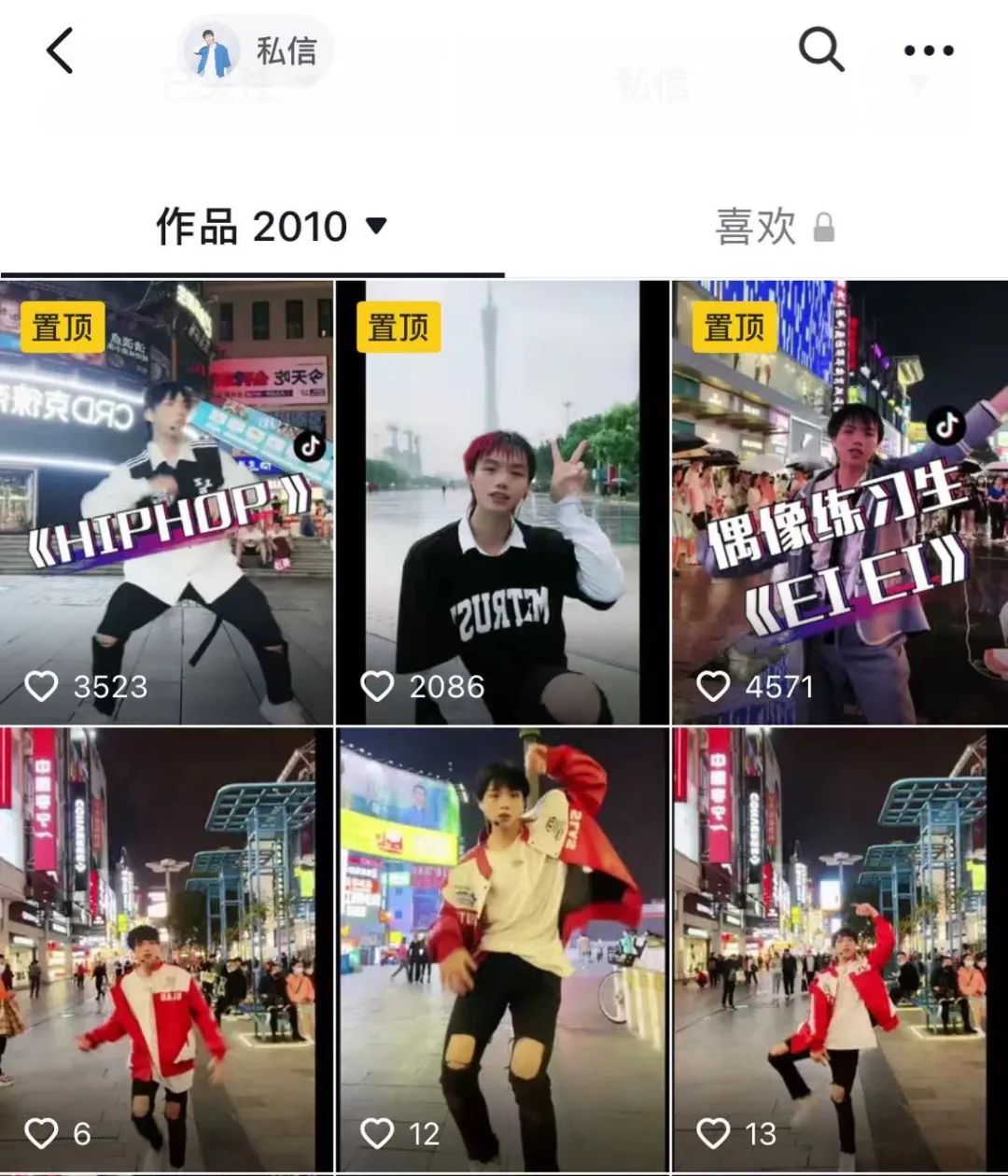1008x1176 pixels.
Task: Go back using the top-left arrow
Action: [60, 50]
